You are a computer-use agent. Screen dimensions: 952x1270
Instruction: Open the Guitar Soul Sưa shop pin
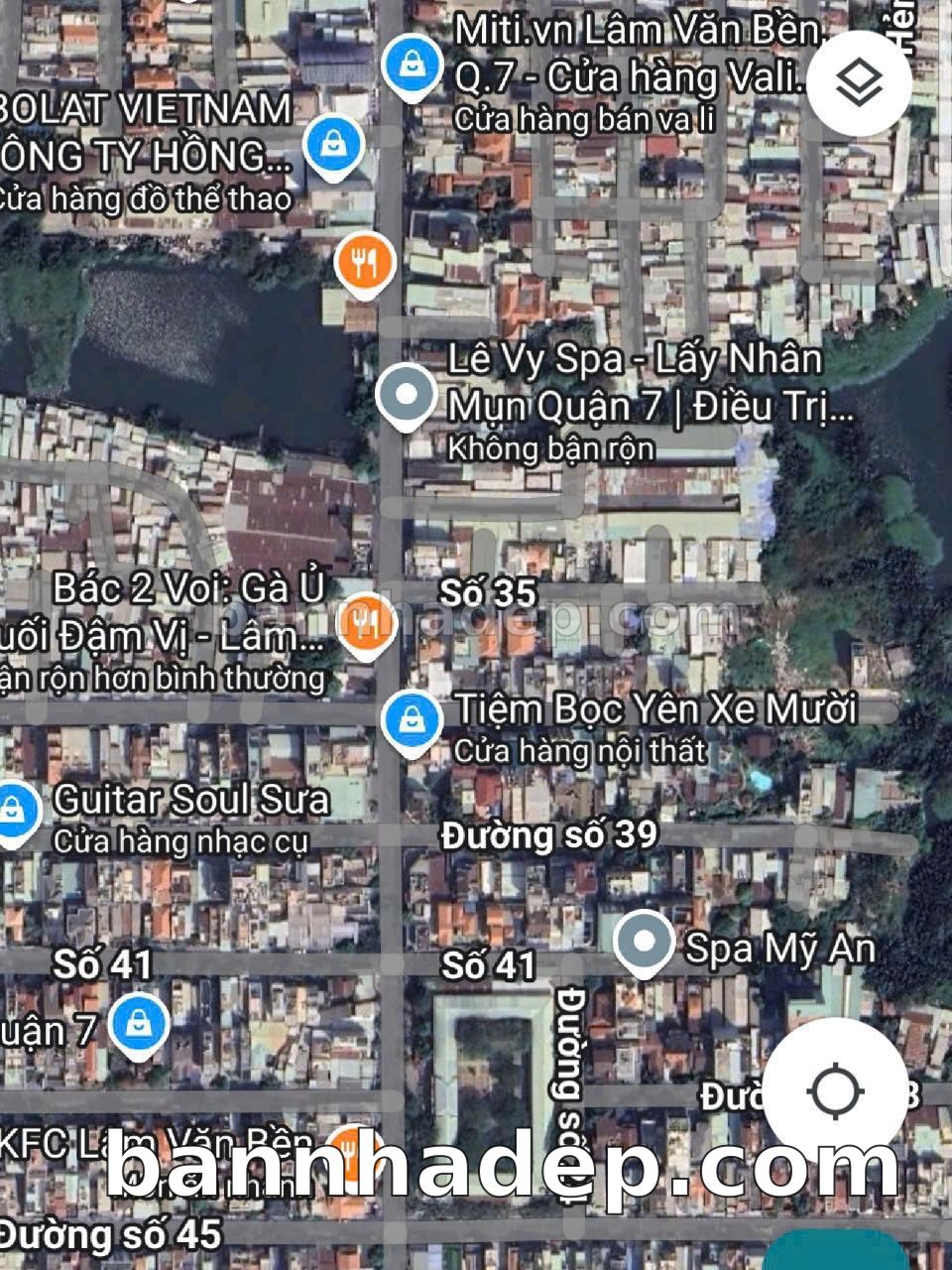[14, 809]
